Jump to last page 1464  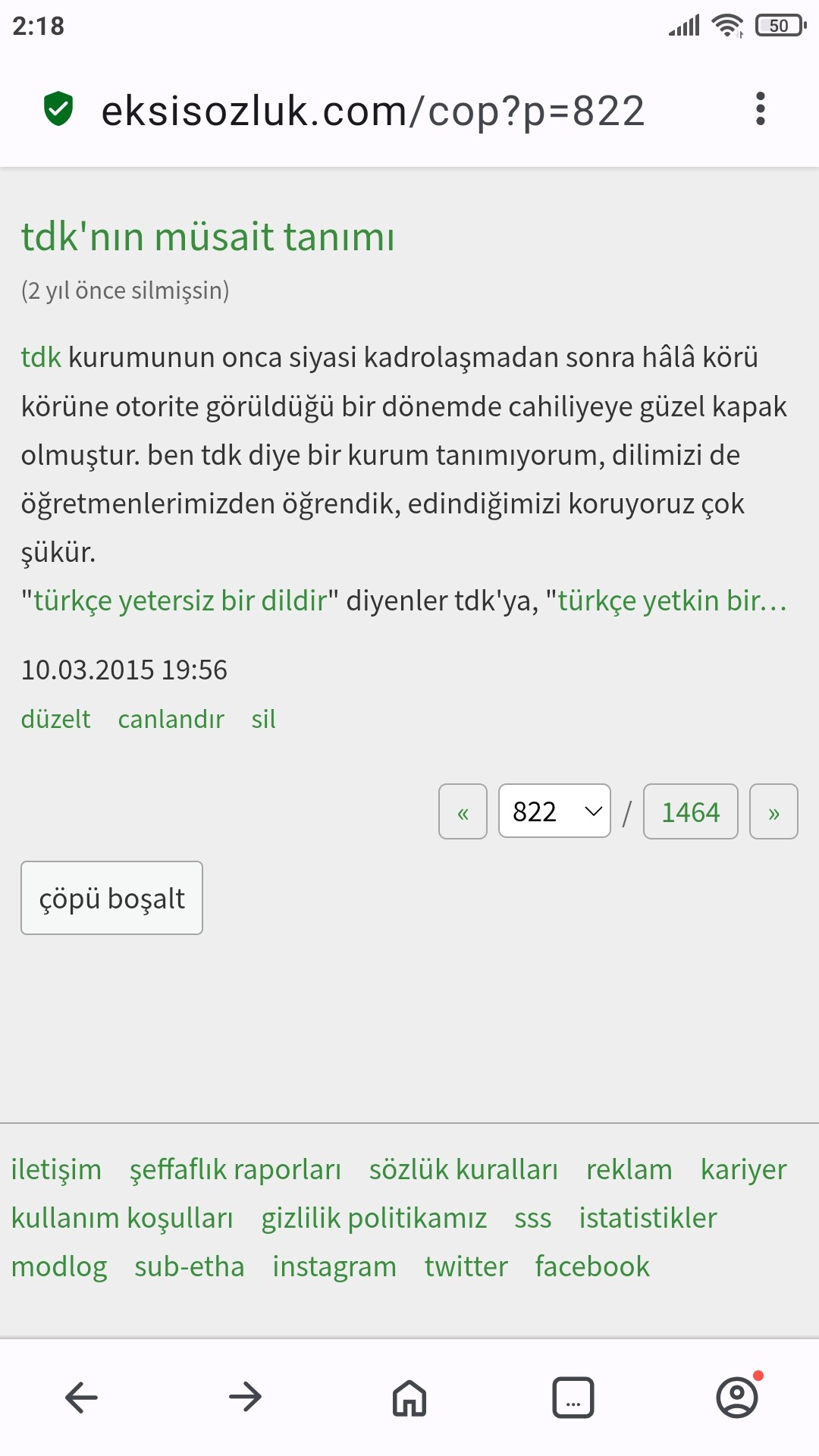point(690,812)
